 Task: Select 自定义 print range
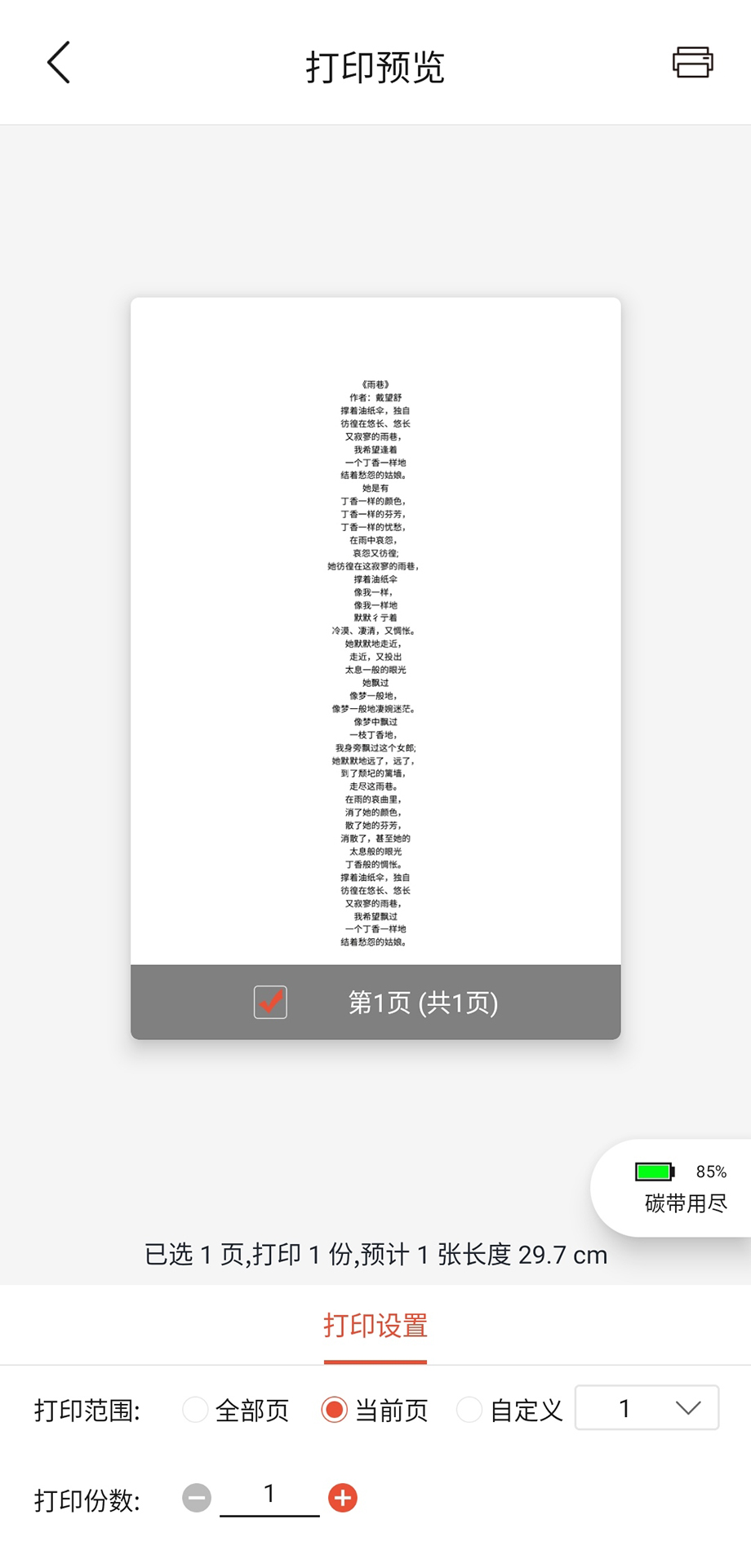point(469,1410)
